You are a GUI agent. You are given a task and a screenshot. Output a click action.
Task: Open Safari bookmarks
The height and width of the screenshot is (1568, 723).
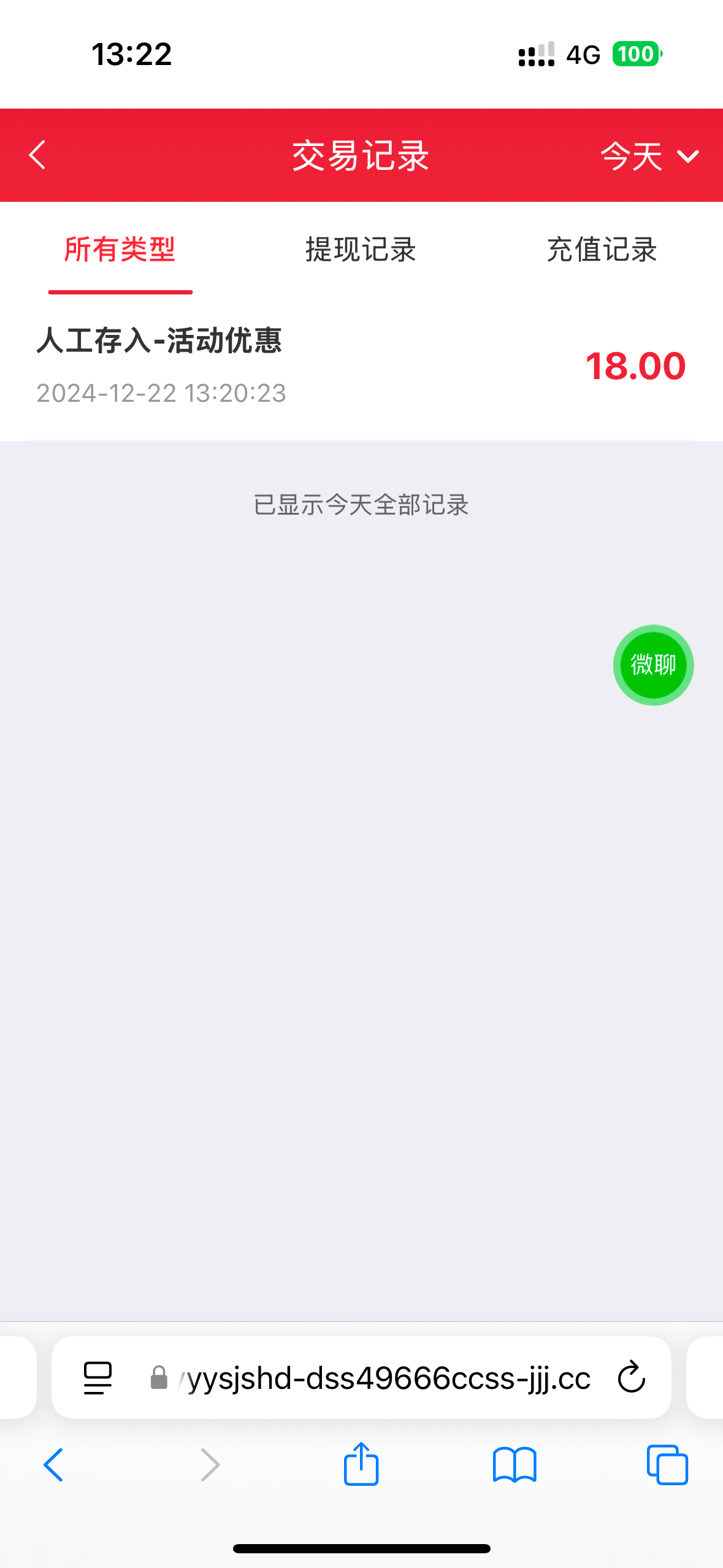click(x=515, y=1465)
